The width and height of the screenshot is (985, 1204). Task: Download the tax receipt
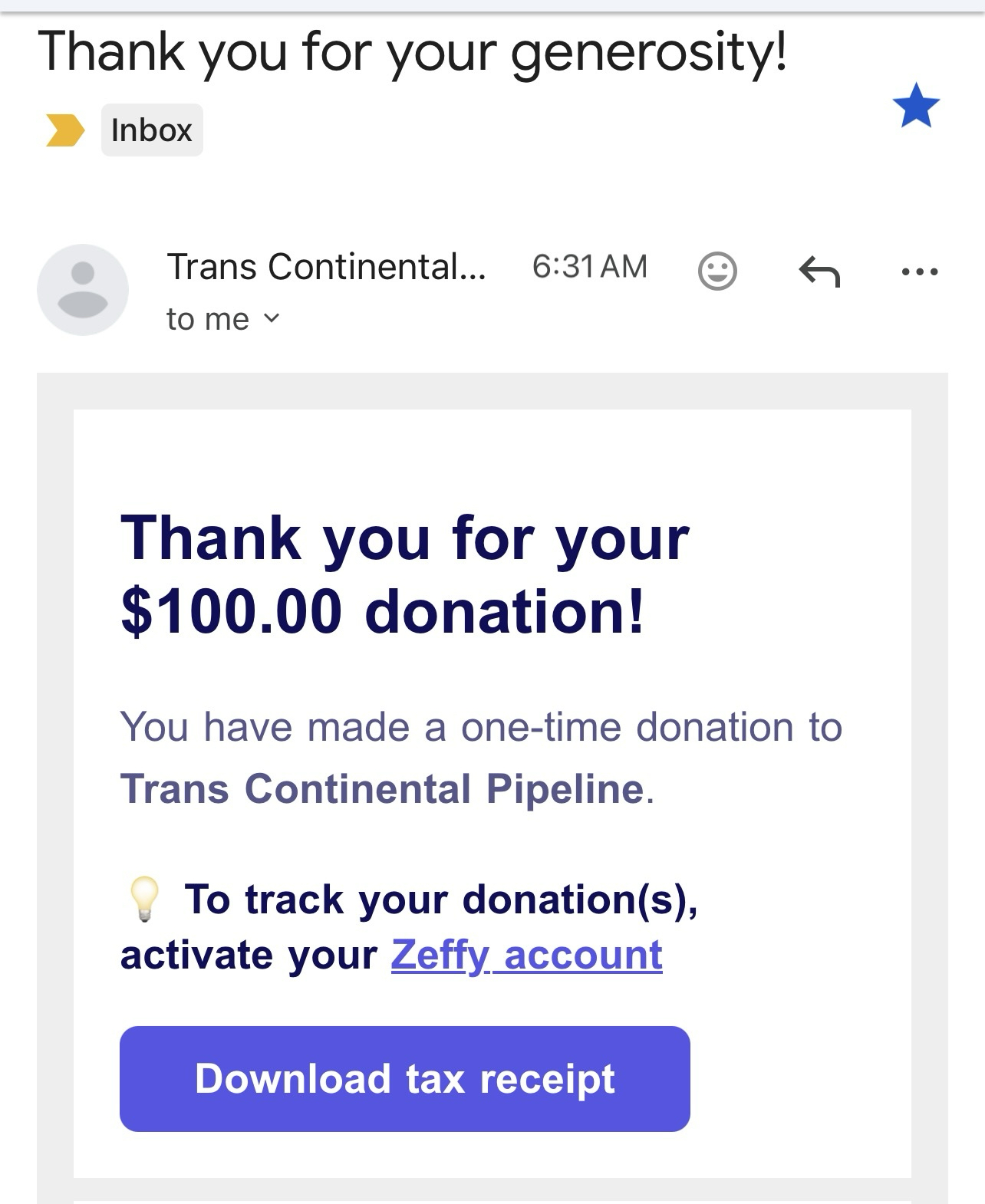(x=404, y=1078)
